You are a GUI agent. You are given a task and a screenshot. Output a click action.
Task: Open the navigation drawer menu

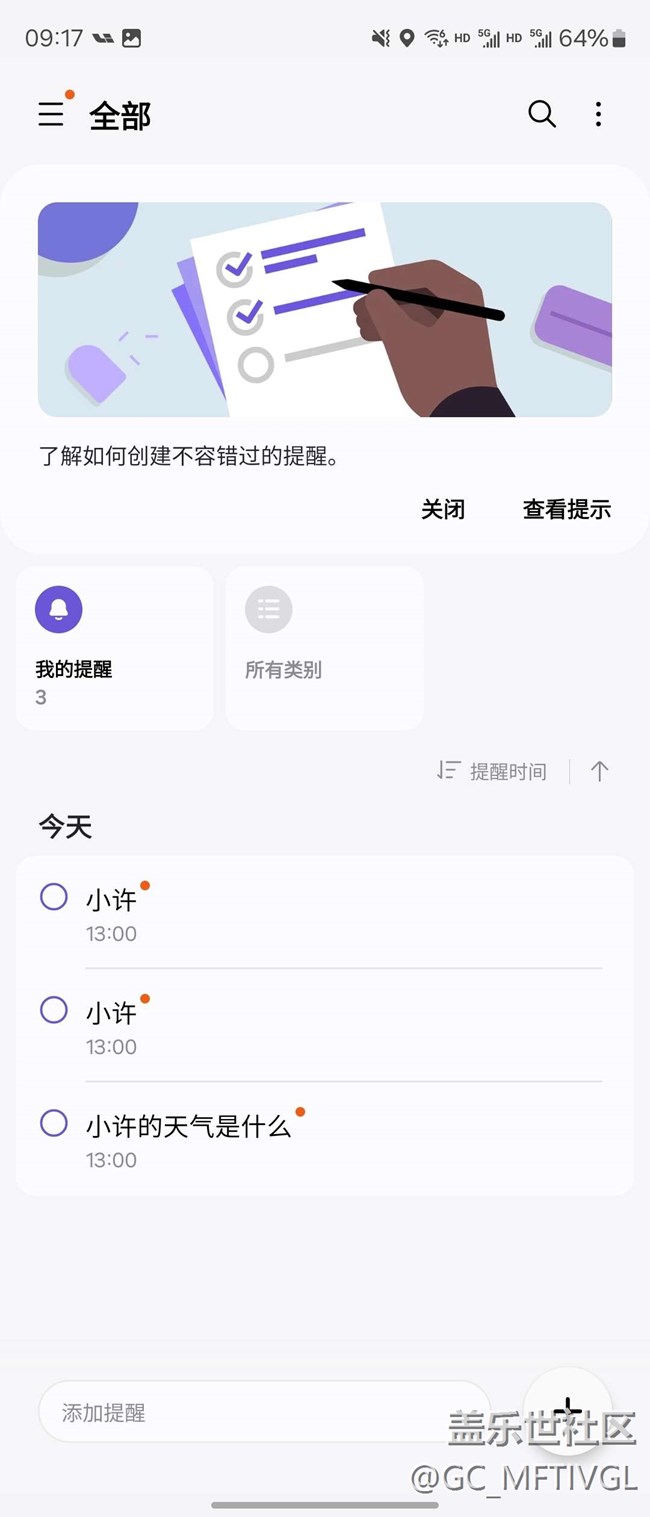point(51,114)
